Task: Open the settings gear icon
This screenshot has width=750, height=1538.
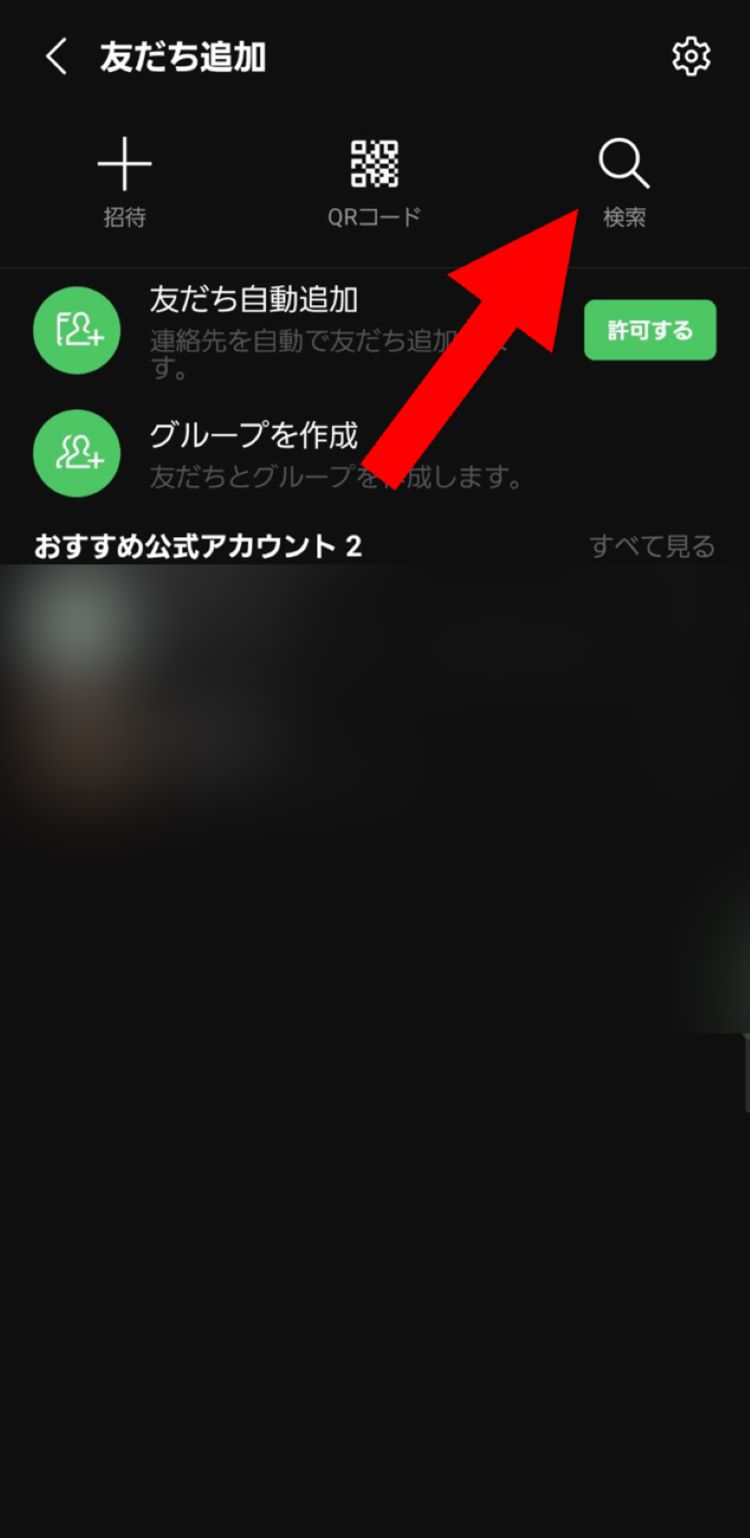Action: click(690, 58)
